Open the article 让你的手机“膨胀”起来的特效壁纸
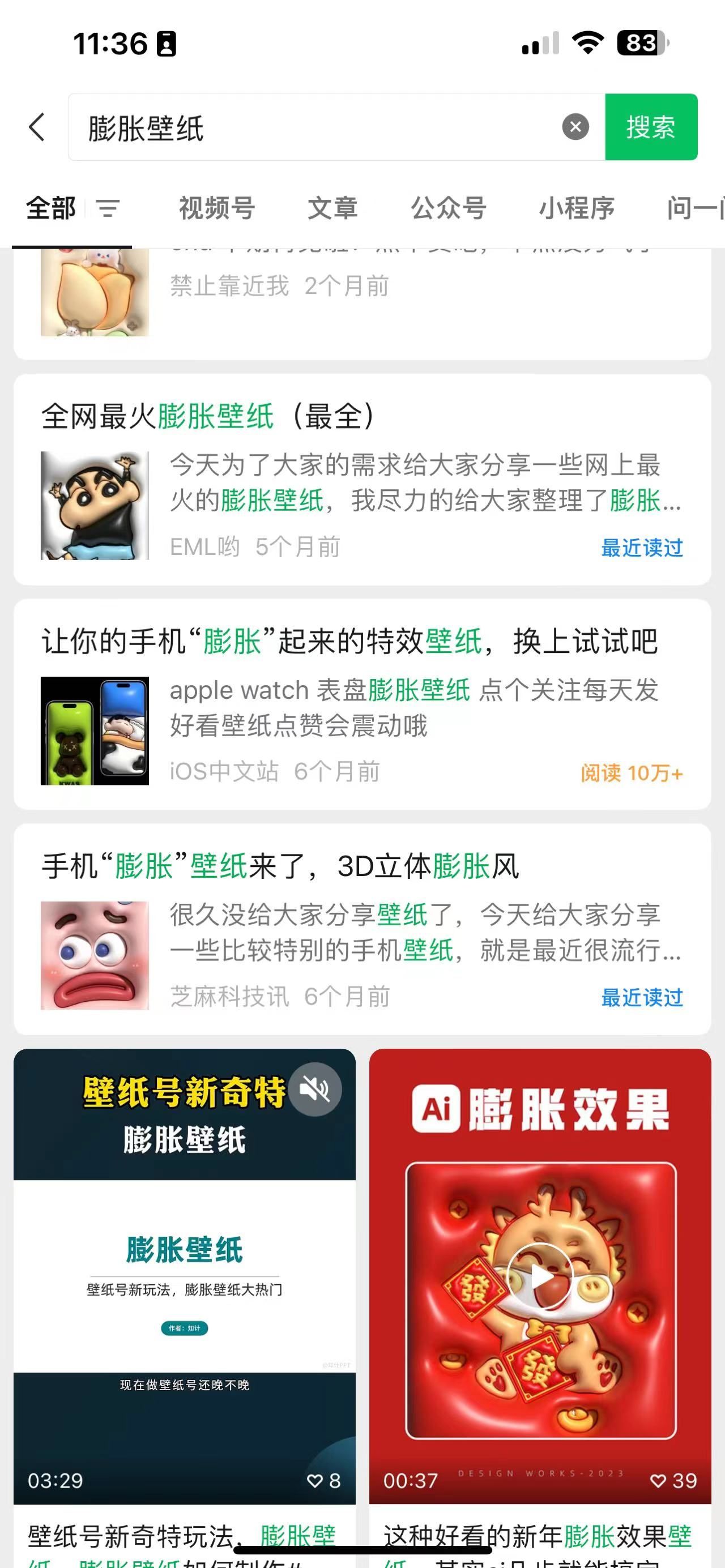 [349, 642]
